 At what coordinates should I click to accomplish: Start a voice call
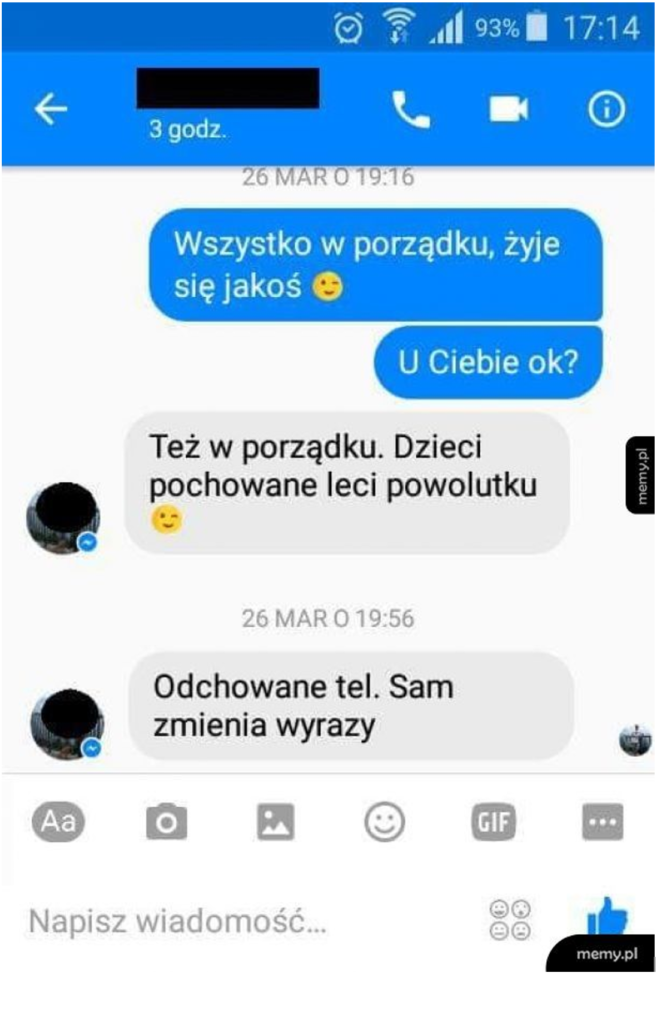pos(410,110)
